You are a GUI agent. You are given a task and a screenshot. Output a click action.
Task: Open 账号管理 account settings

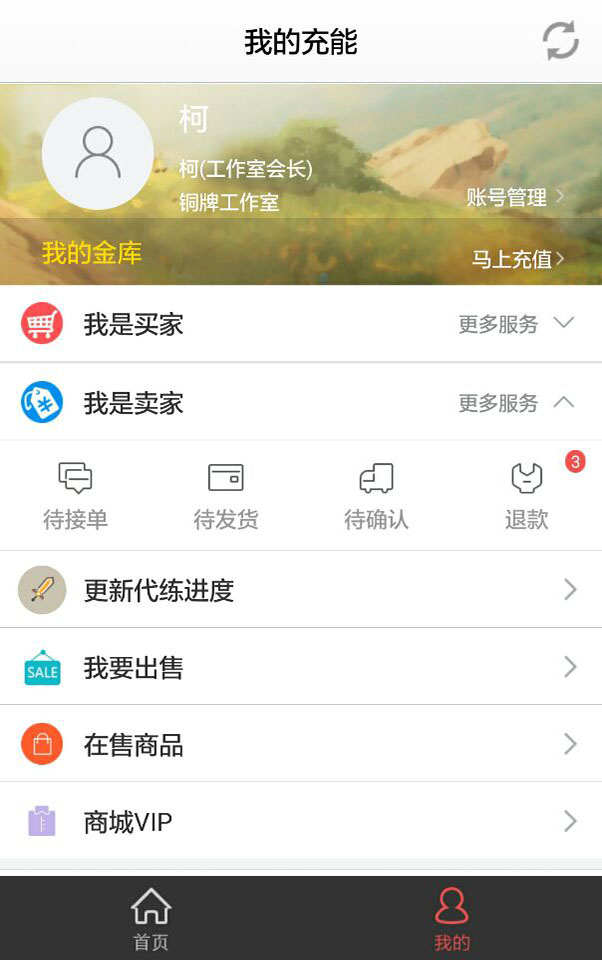tap(515, 197)
